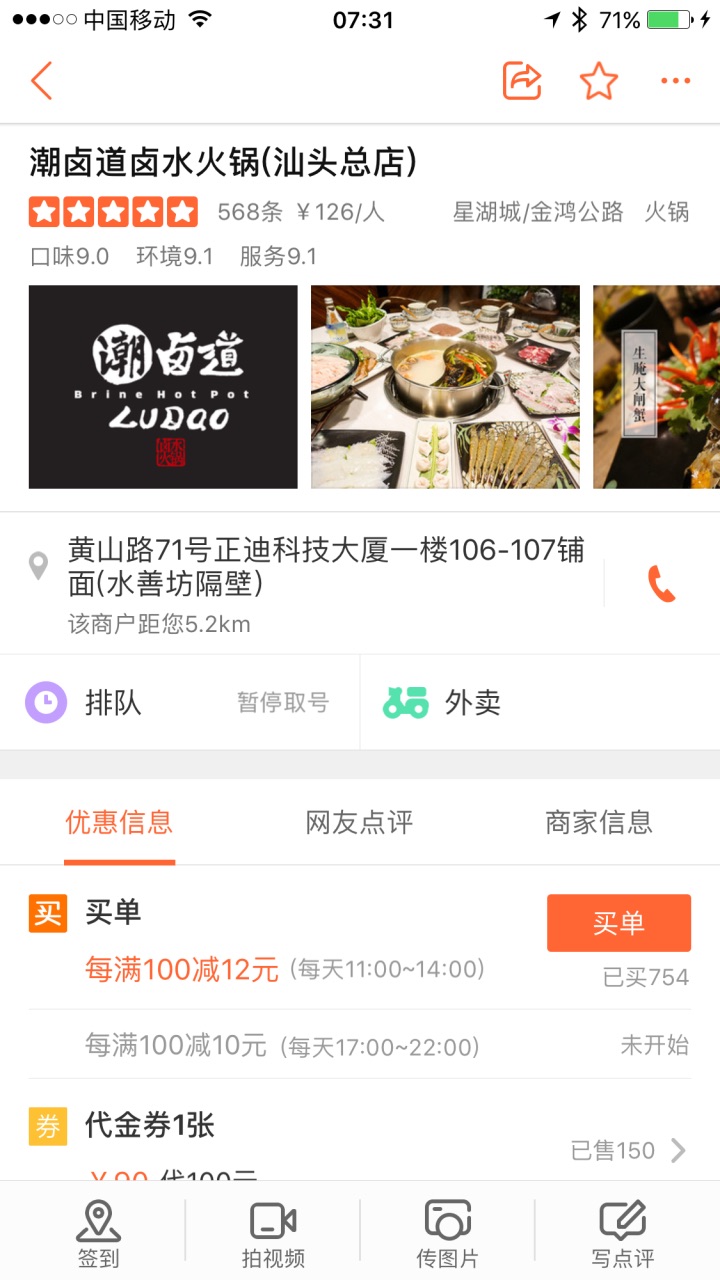This screenshot has width=720, height=1280.
Task: View the hot pot table photo
Action: (445, 387)
